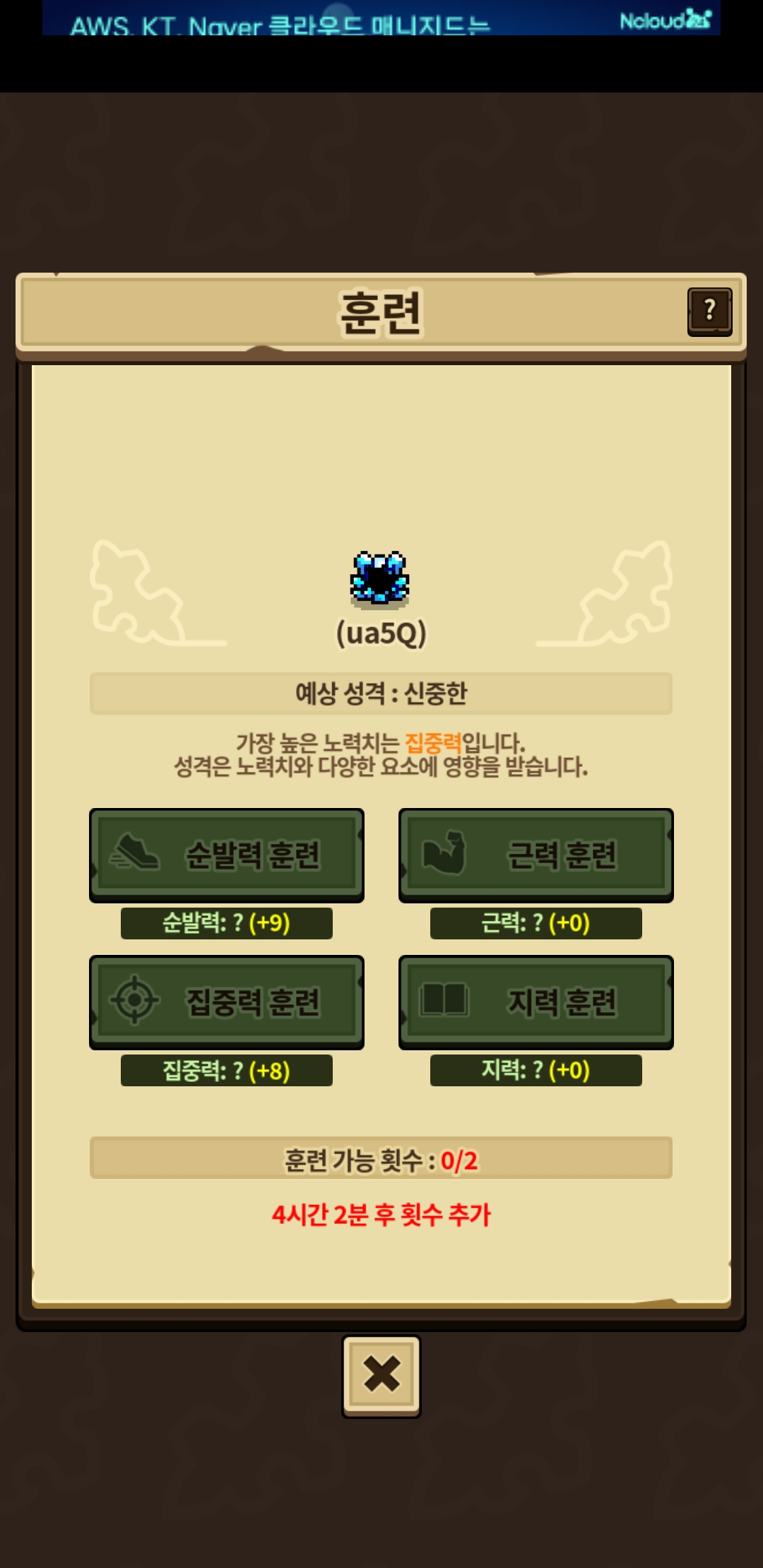Image resolution: width=763 pixels, height=1568 pixels.
Task: Start 집중력 훈련 training
Action: click(227, 1002)
